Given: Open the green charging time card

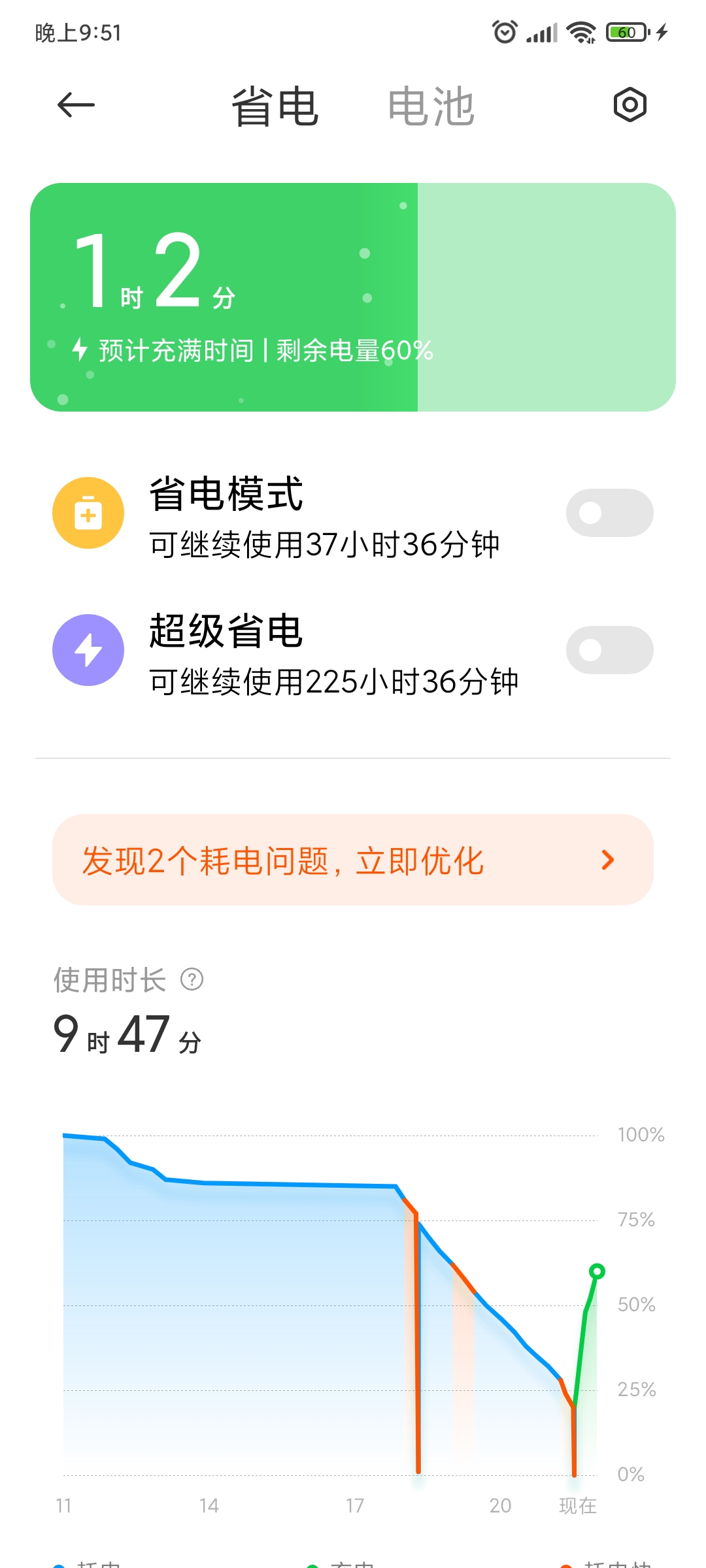Looking at the screenshot, I should 353,297.
